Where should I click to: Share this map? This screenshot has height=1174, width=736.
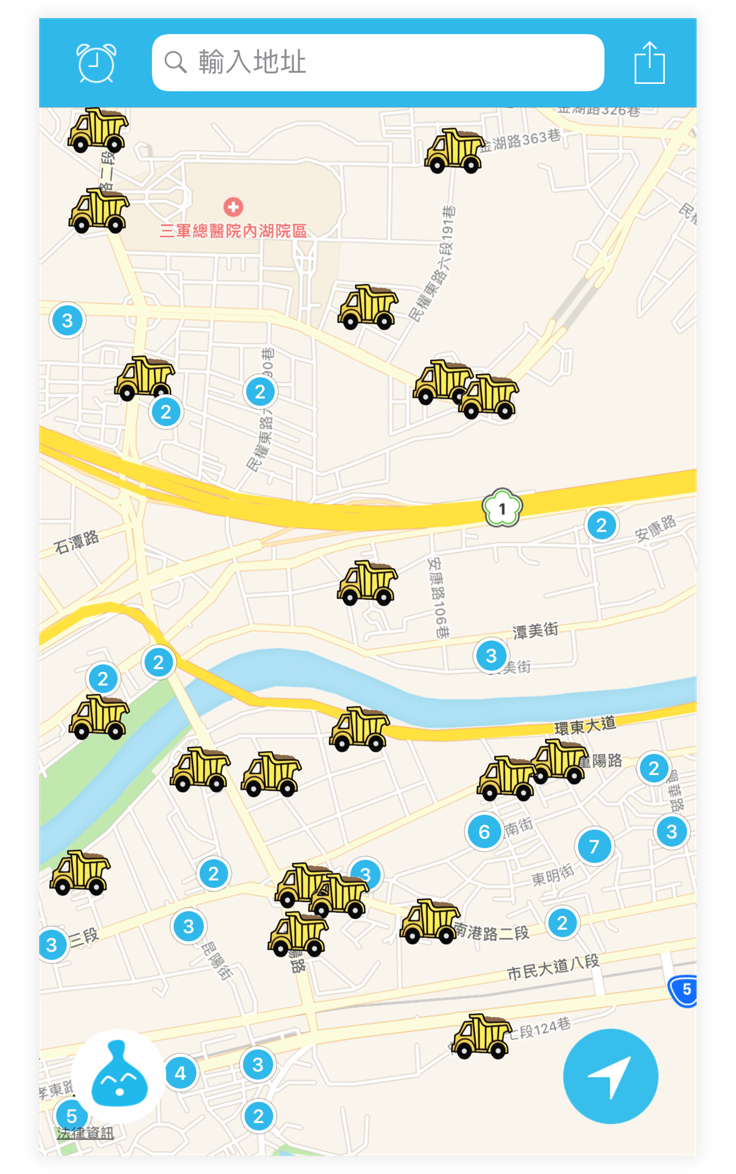pos(649,63)
